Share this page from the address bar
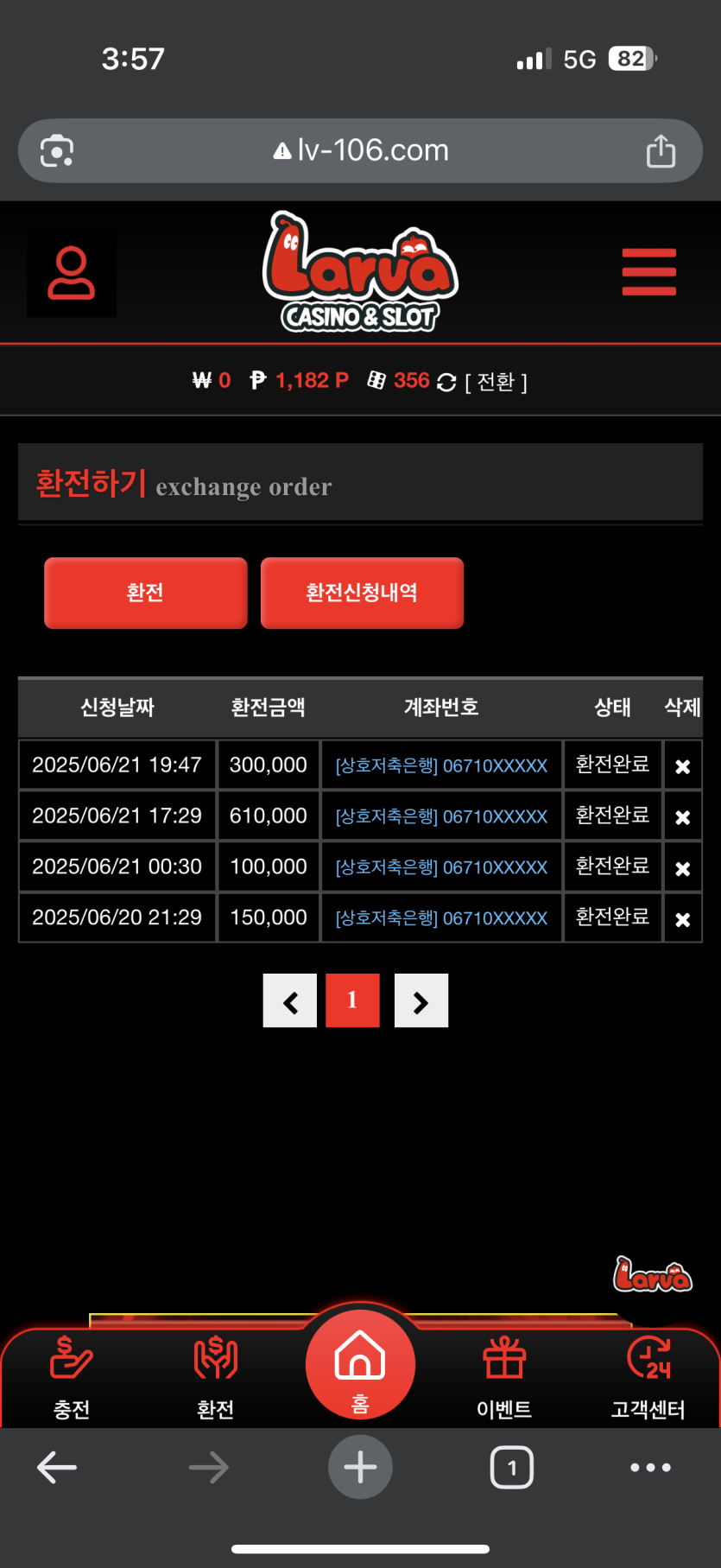Viewport: 721px width, 1568px height. 661,151
